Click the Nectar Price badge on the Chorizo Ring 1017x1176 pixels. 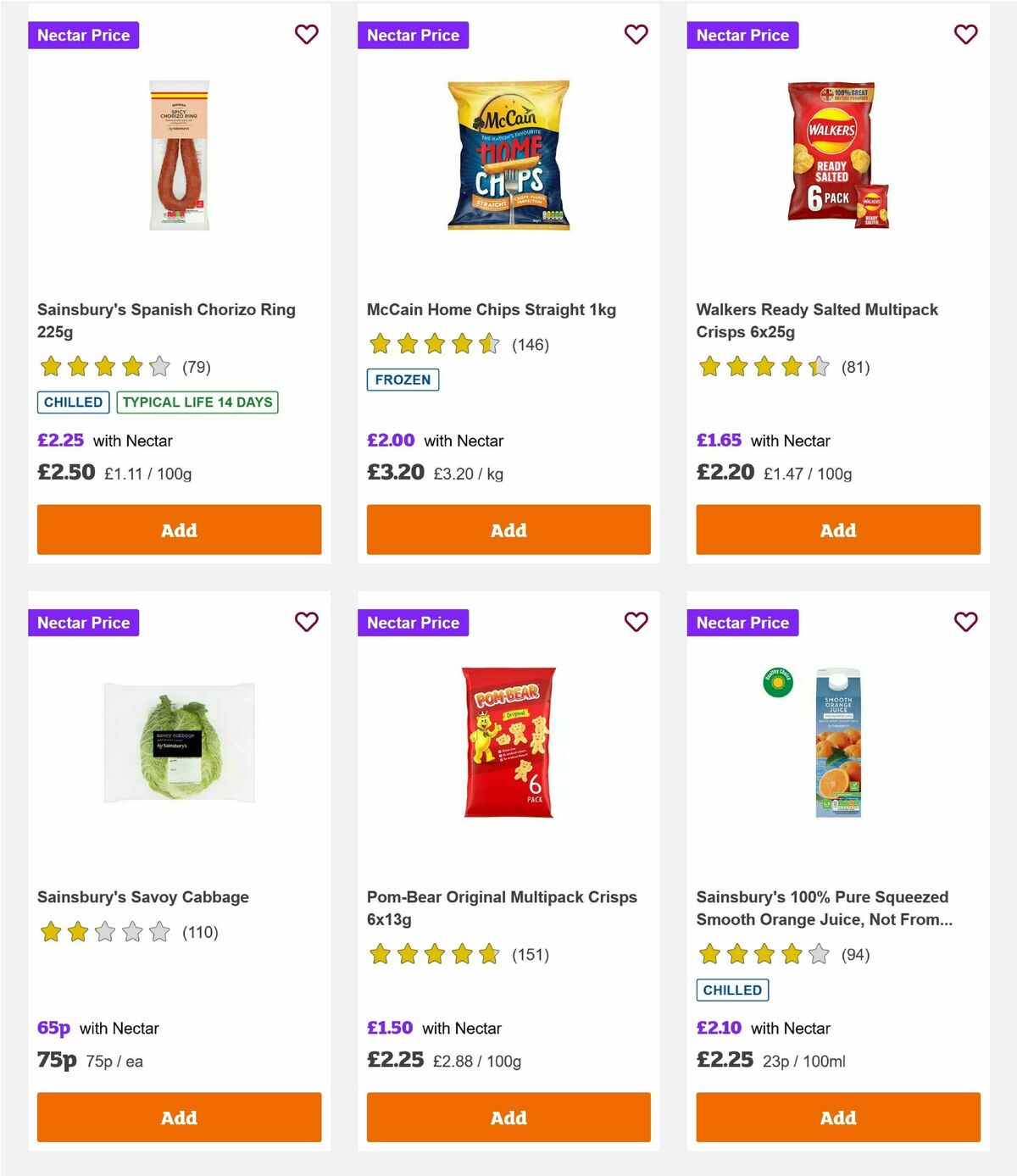(84, 35)
